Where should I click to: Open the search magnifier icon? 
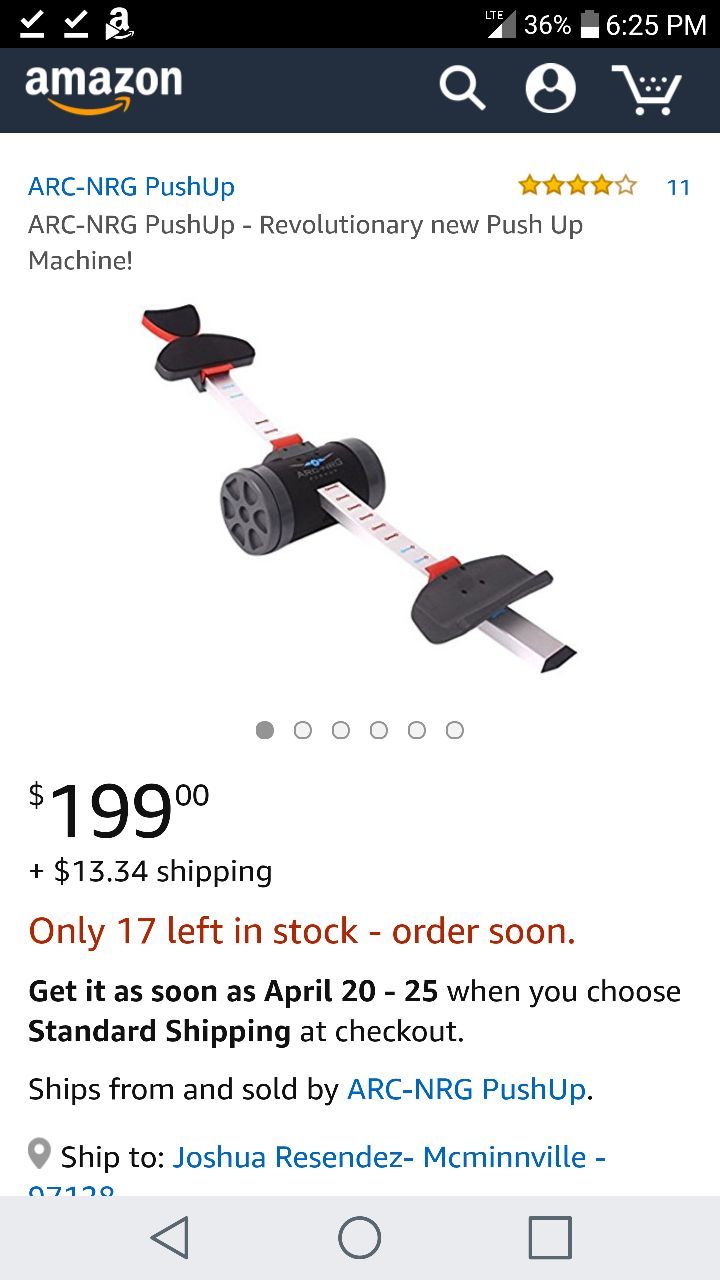pos(461,89)
